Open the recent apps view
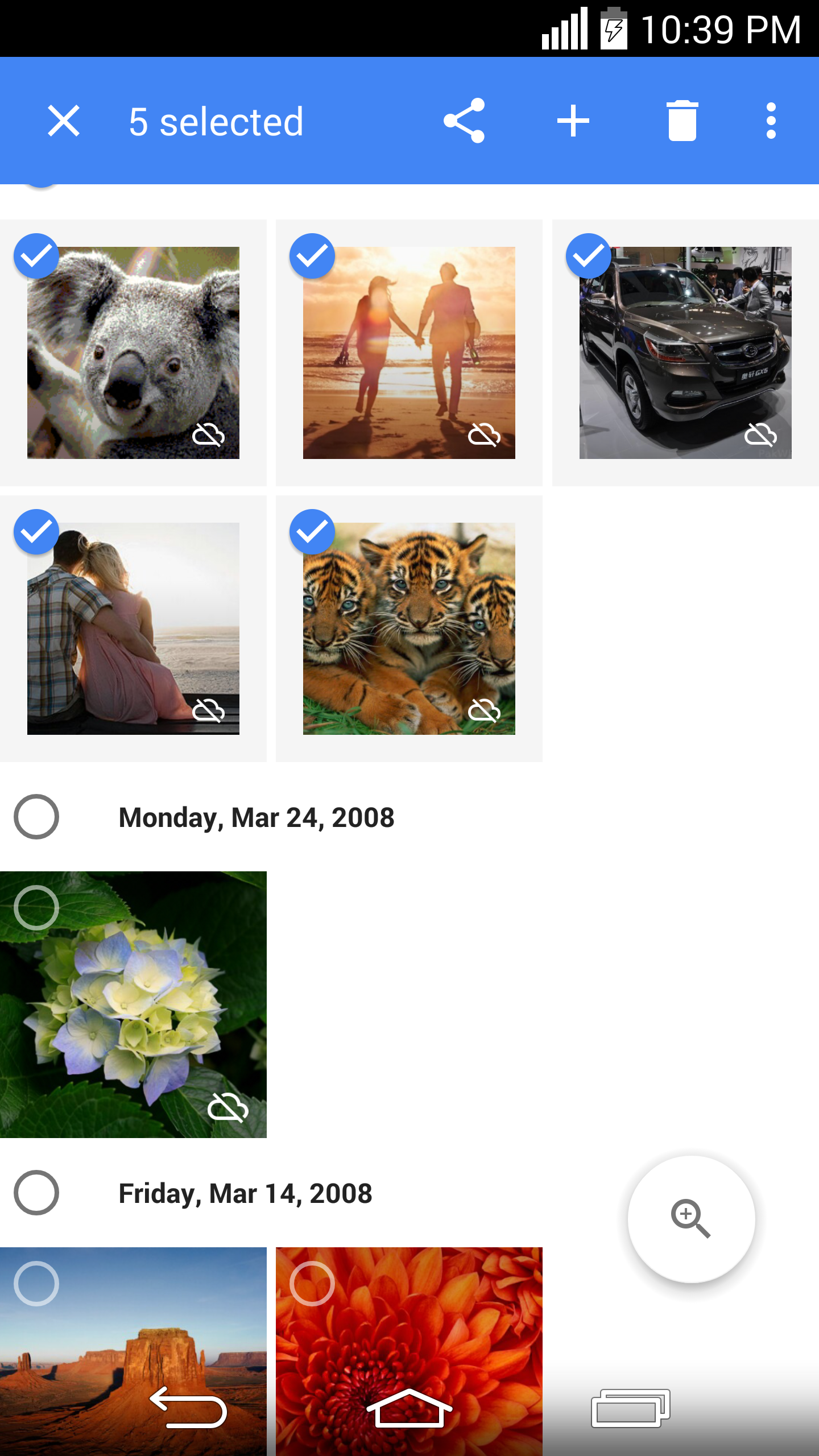Viewport: 819px width, 1456px height. tap(631, 1408)
